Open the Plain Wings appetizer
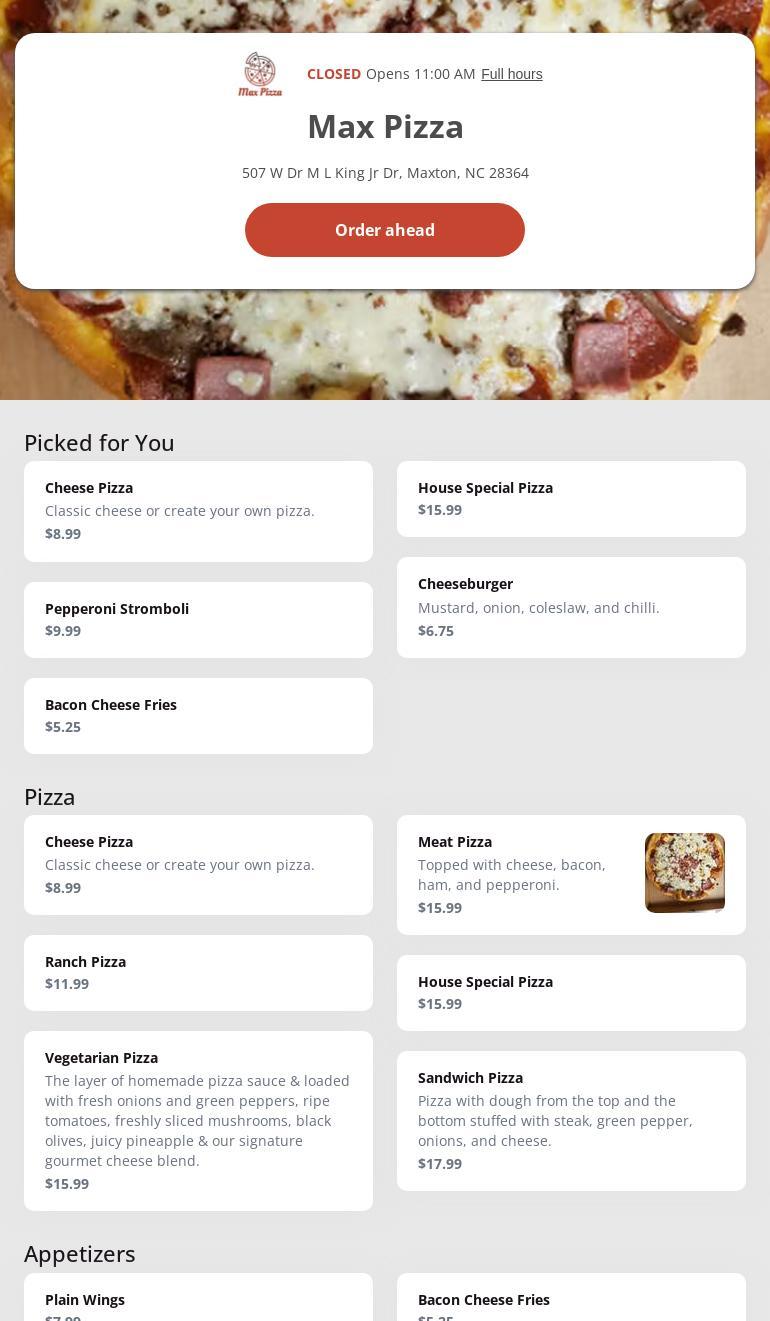Screen dimensions: 770x1321 point(198,1300)
